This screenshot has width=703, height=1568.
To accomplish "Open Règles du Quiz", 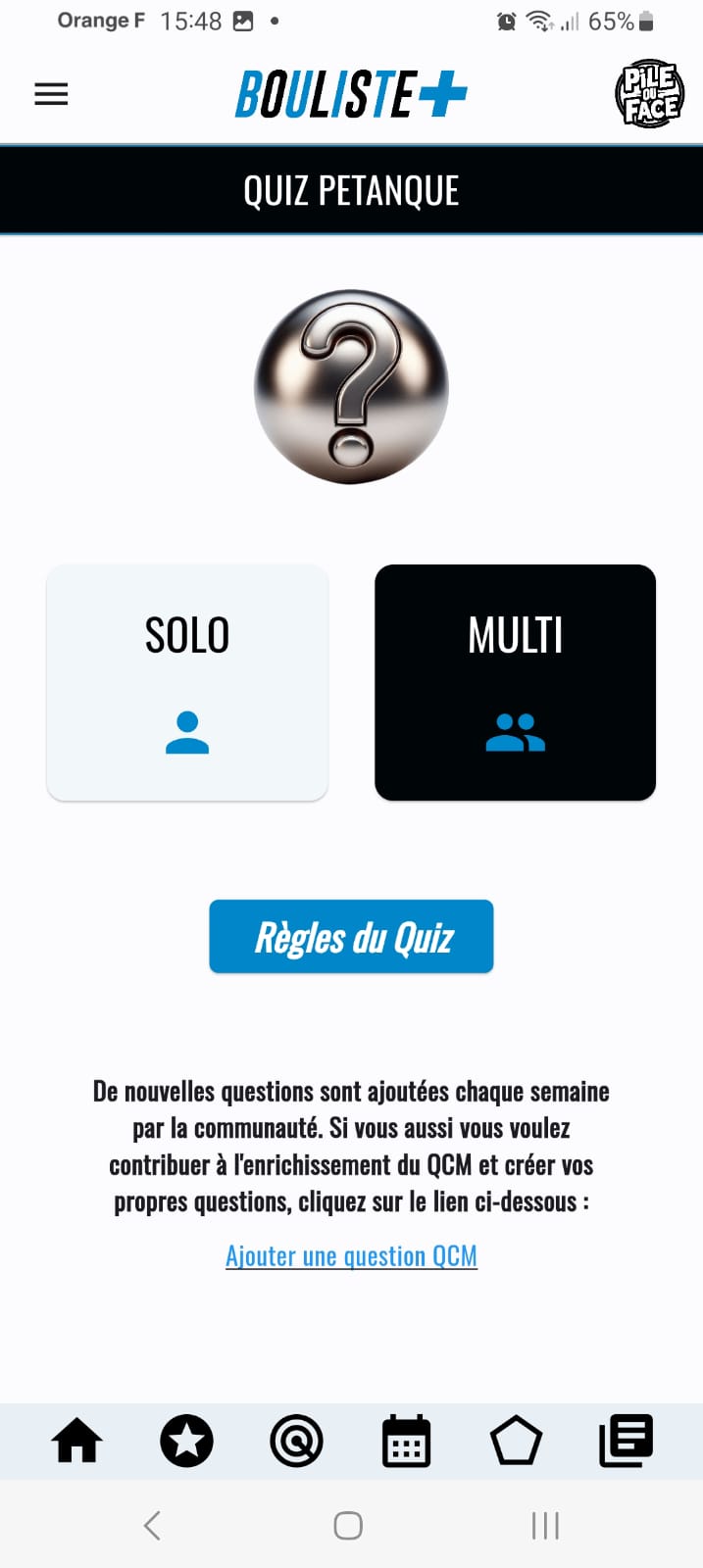I will 351,937.
